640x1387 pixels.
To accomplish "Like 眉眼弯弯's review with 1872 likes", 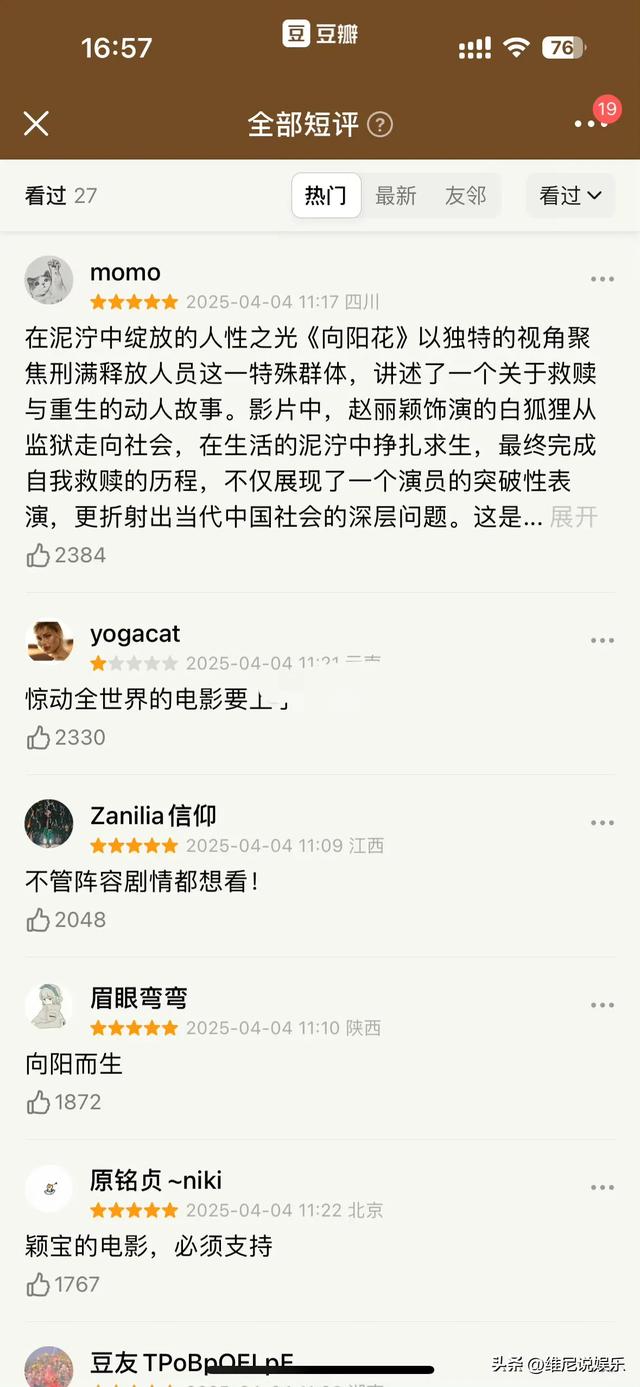I will tap(39, 1102).
